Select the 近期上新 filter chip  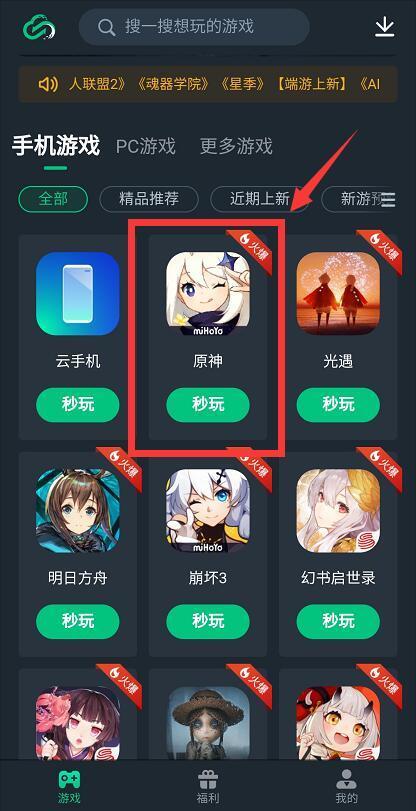[259, 199]
